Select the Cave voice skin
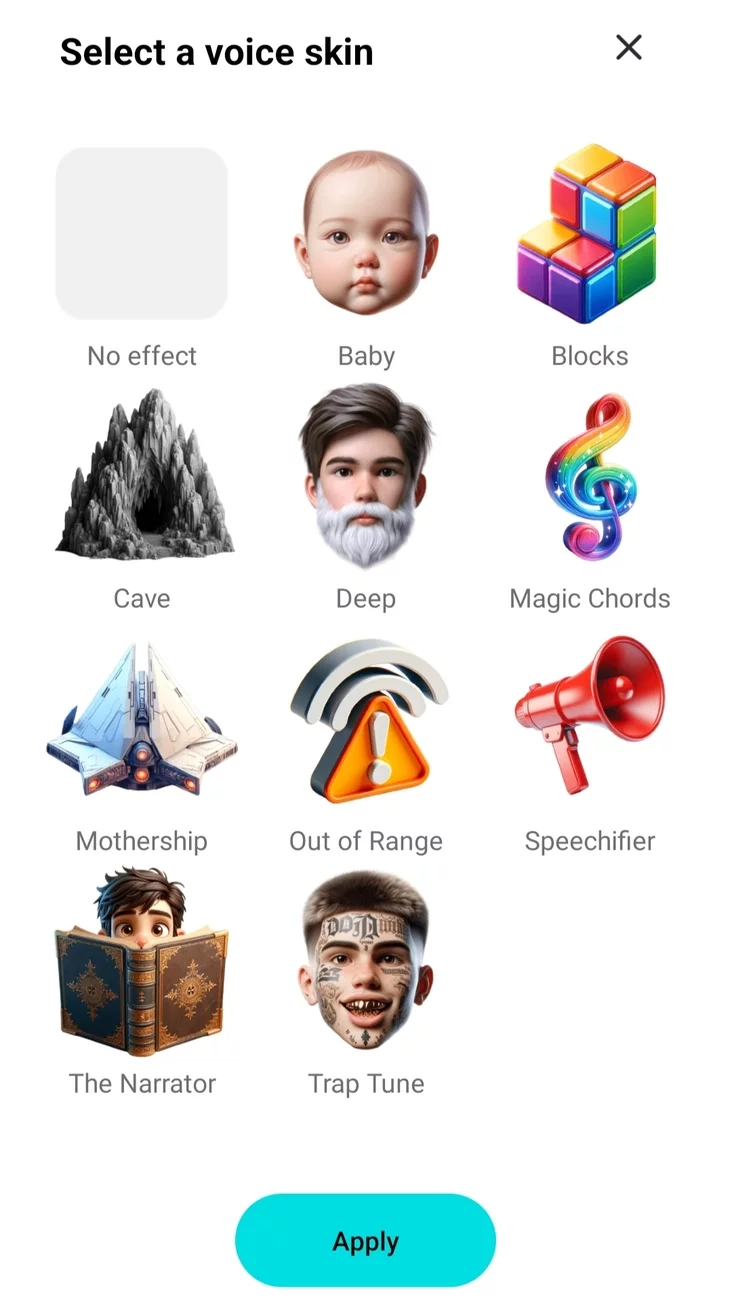Image resolution: width=732 pixels, height=1307 pixels. [x=142, y=474]
